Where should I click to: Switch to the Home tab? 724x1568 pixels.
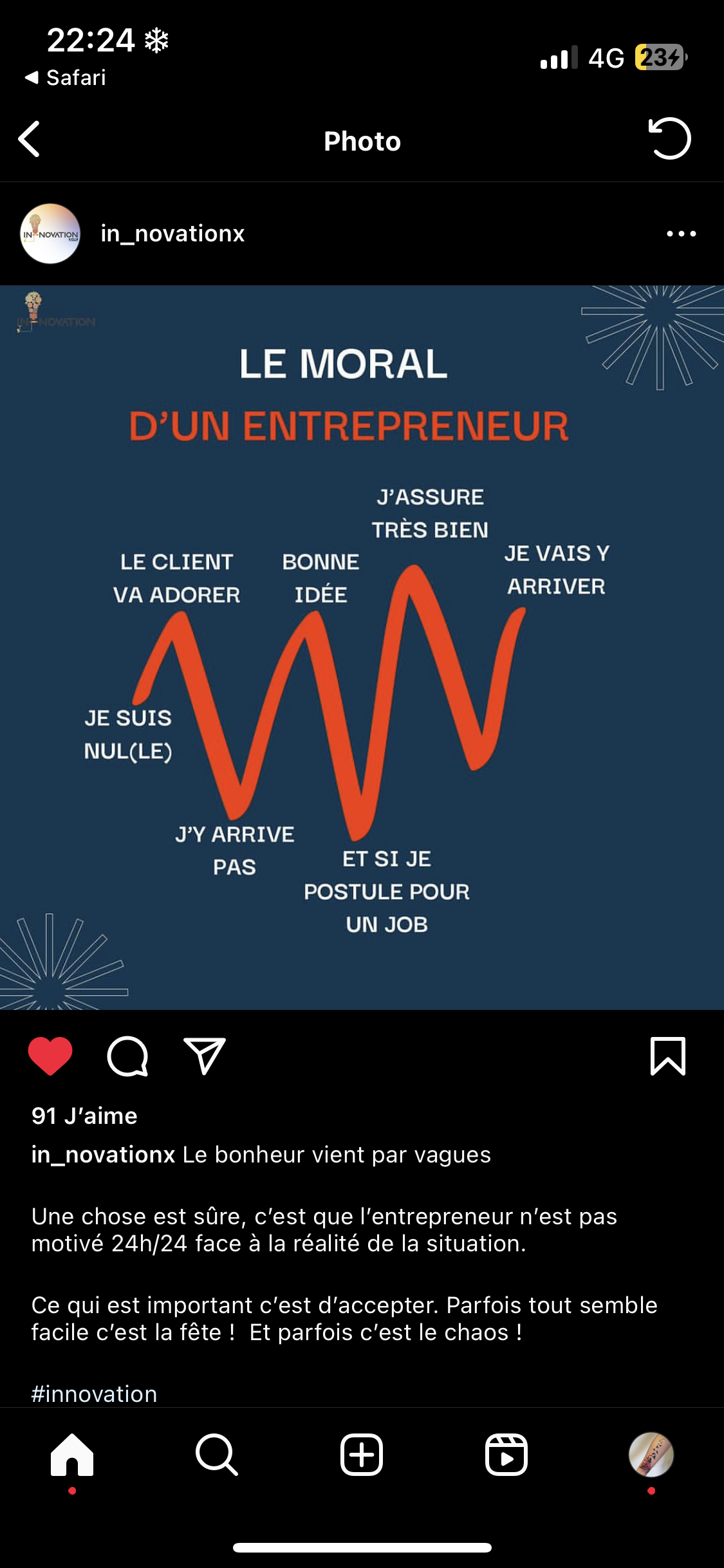(x=72, y=1455)
